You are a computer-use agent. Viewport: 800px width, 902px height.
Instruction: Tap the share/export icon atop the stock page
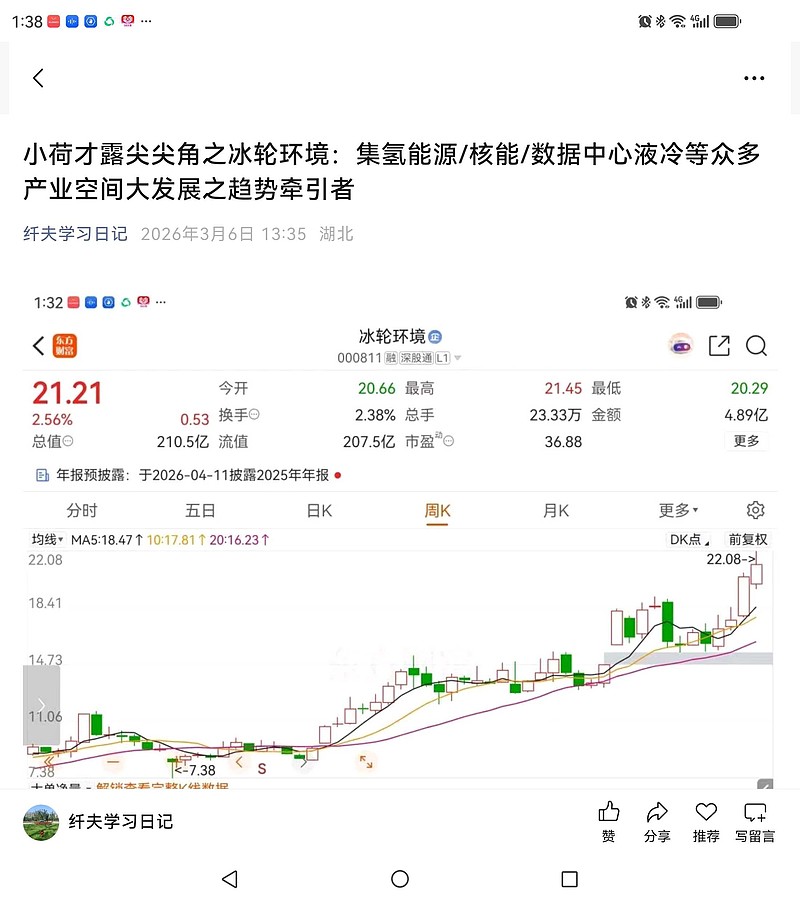[719, 345]
